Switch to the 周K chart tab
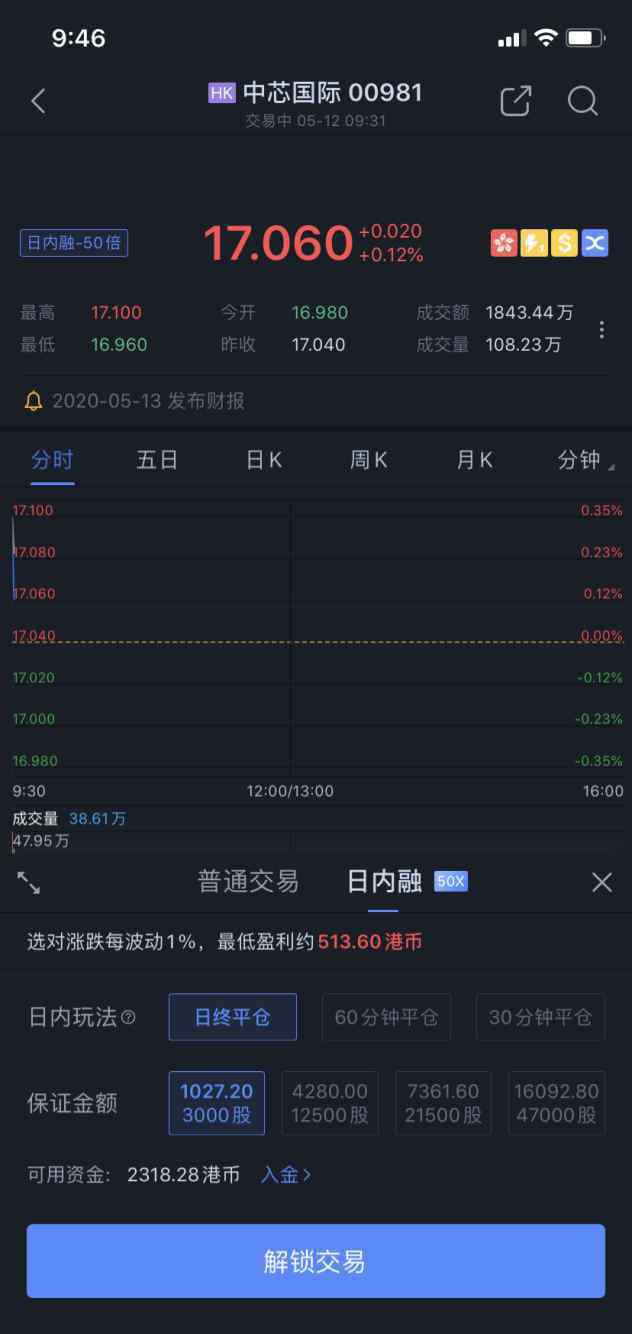This screenshot has height=1334, width=632. [368, 460]
